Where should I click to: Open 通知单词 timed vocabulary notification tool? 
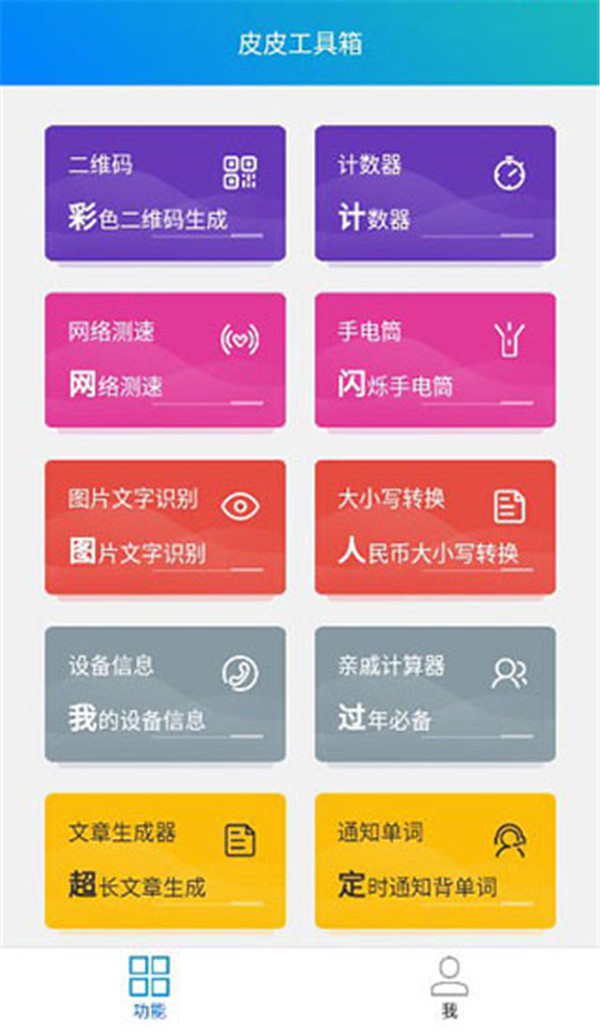[435, 860]
